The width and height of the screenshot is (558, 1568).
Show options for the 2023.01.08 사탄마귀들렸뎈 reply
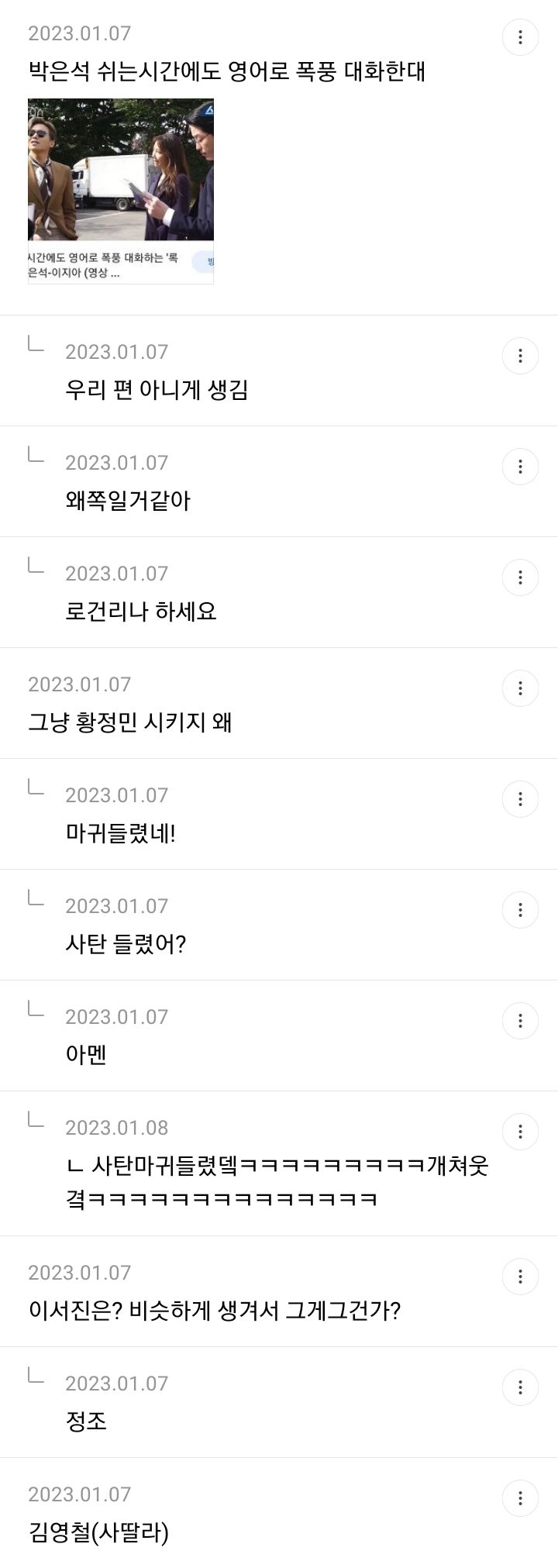[x=520, y=1132]
